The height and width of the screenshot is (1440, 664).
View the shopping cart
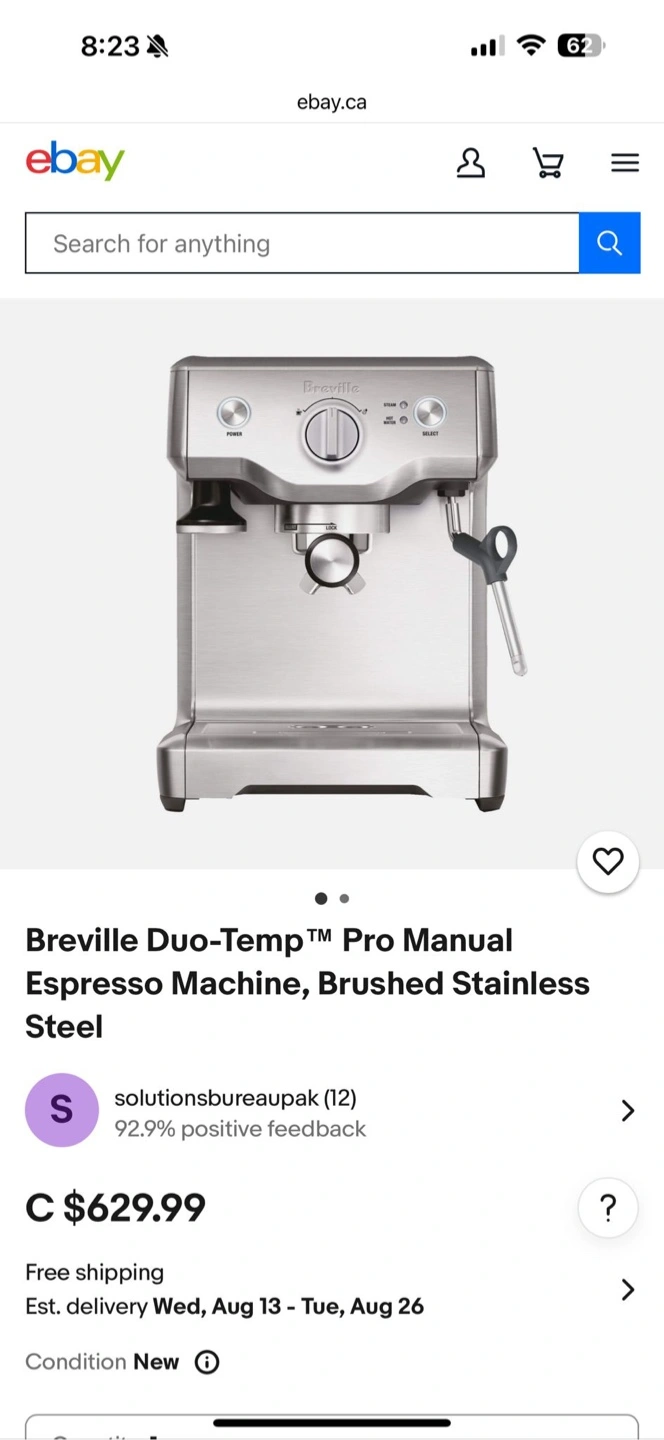pos(547,162)
